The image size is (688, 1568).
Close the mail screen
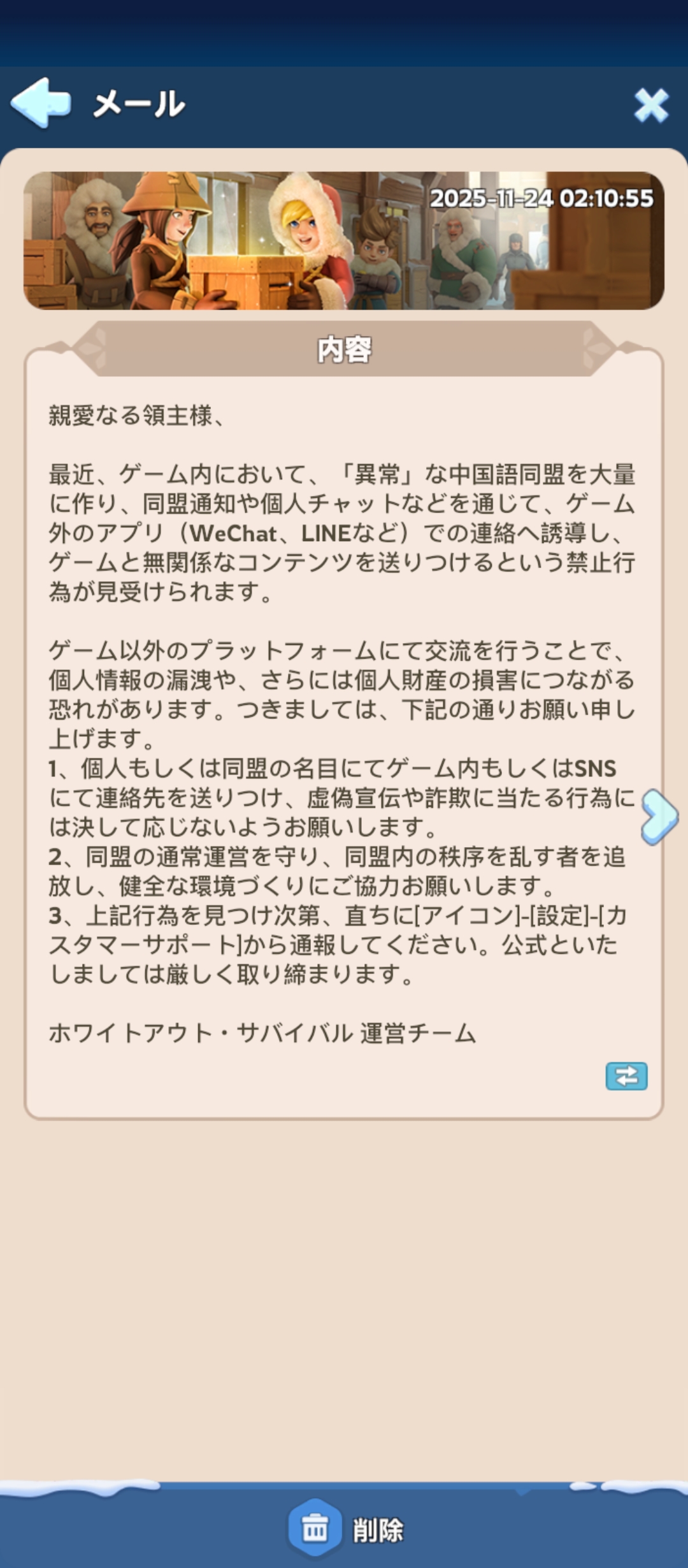651,105
